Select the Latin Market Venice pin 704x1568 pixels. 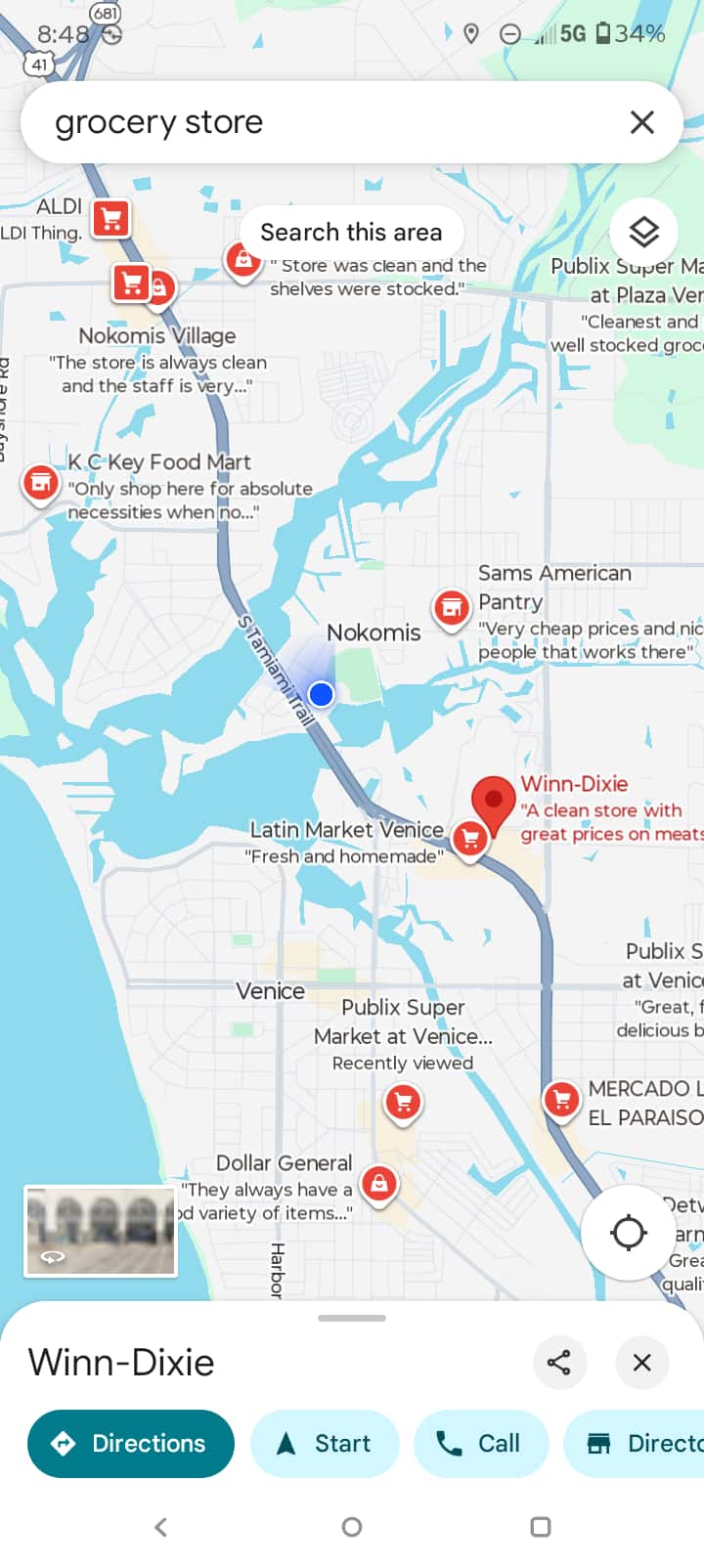coord(470,839)
